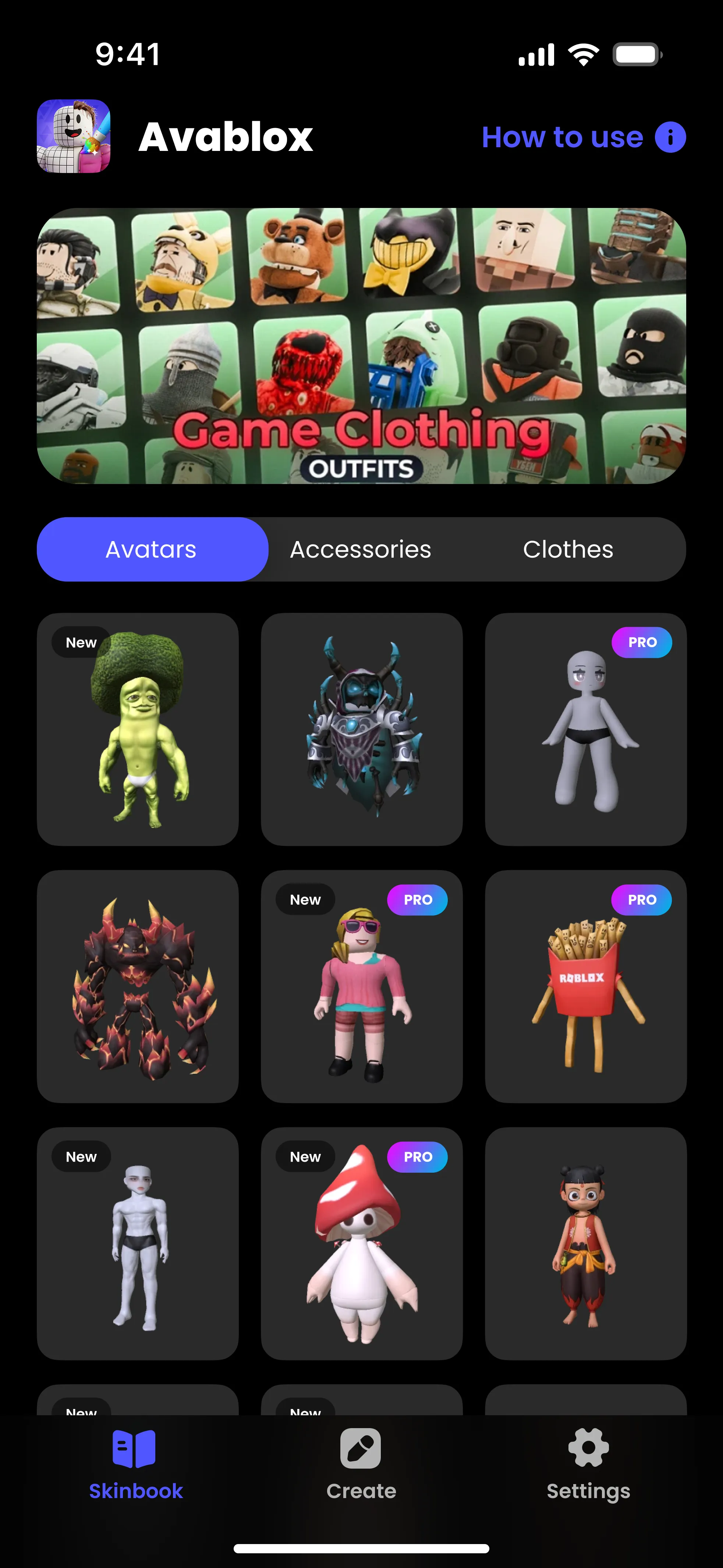The height and width of the screenshot is (1568, 723).
Task: Switch to the Clothes tab
Action: pos(568,549)
